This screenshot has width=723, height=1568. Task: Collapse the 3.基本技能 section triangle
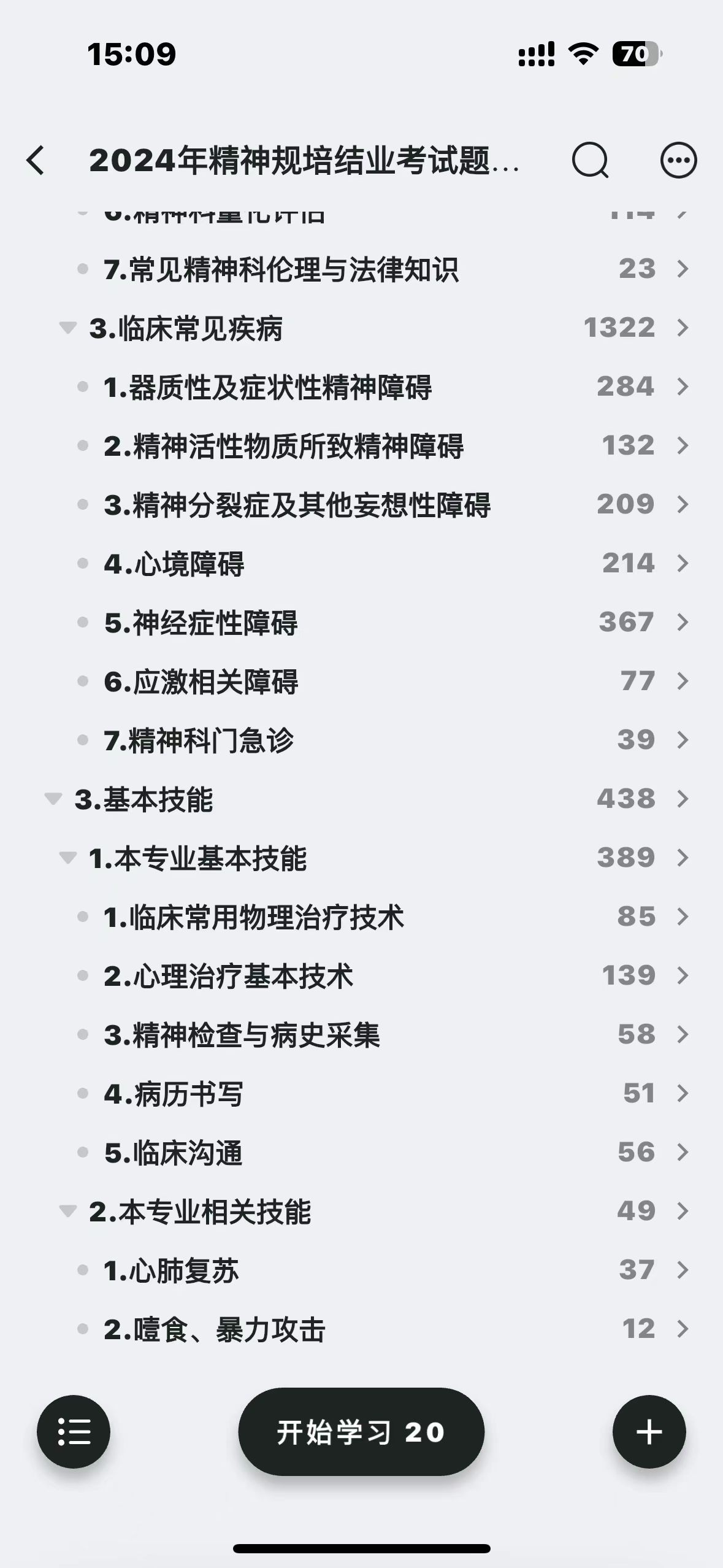[53, 799]
